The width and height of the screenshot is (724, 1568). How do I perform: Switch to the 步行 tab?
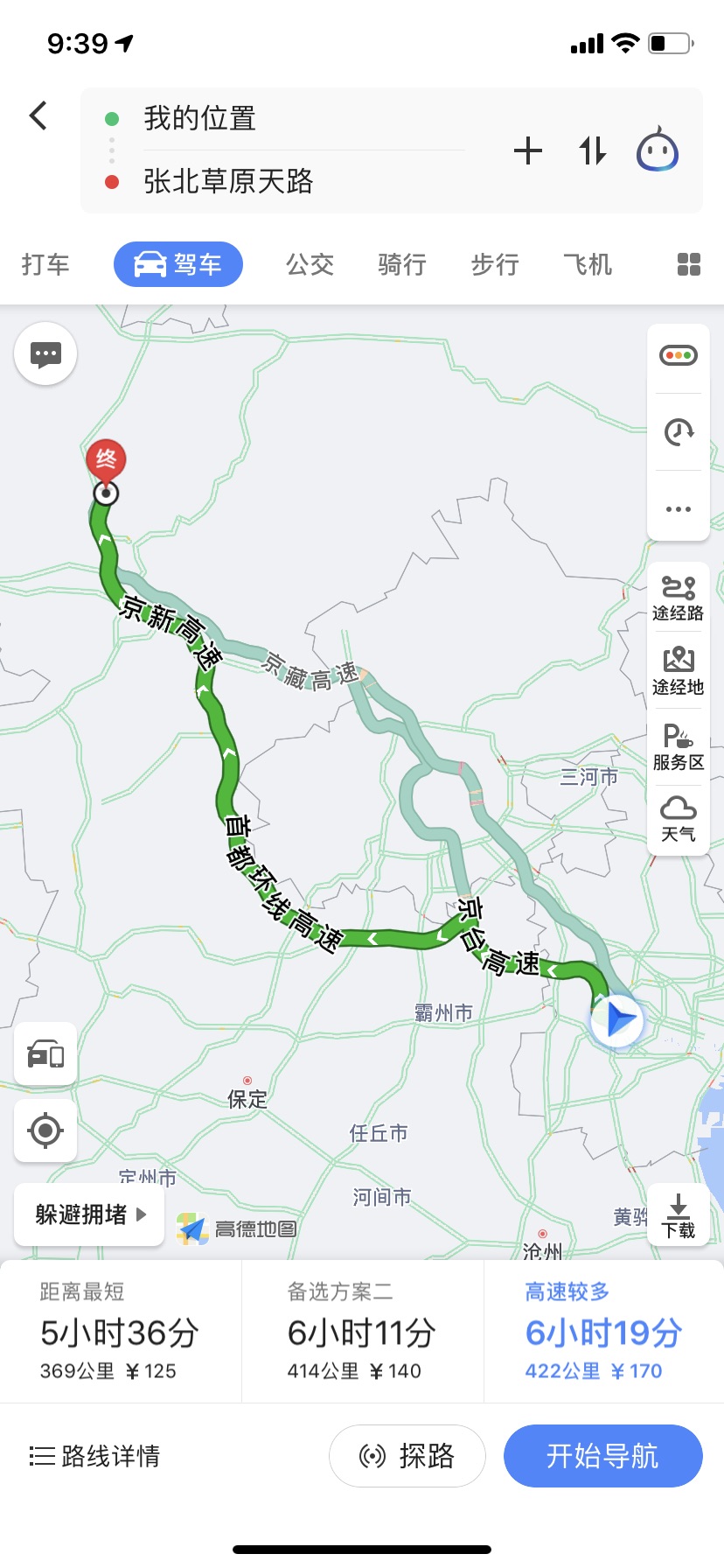[495, 264]
